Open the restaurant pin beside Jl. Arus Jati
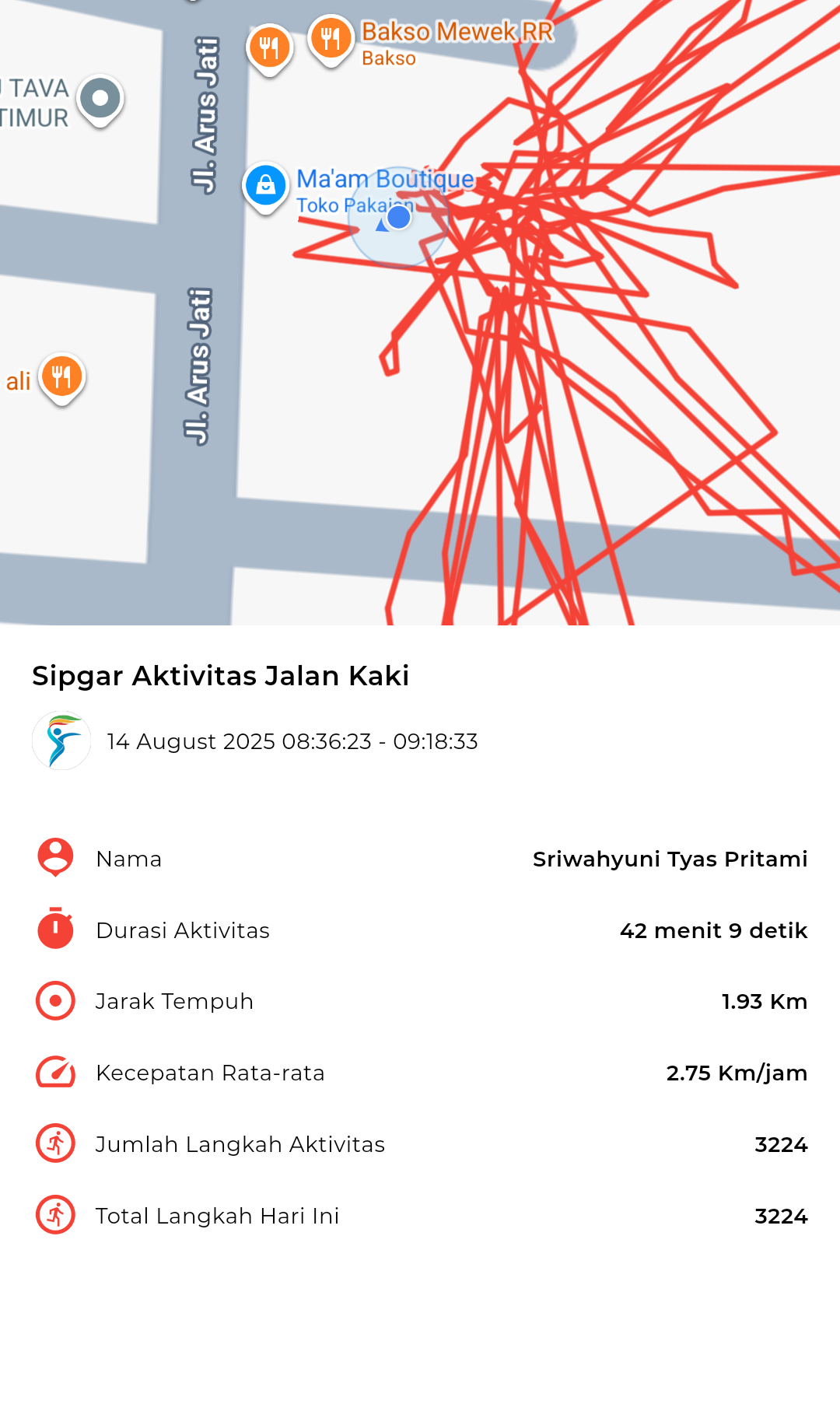The image size is (840, 1418). pos(269,50)
